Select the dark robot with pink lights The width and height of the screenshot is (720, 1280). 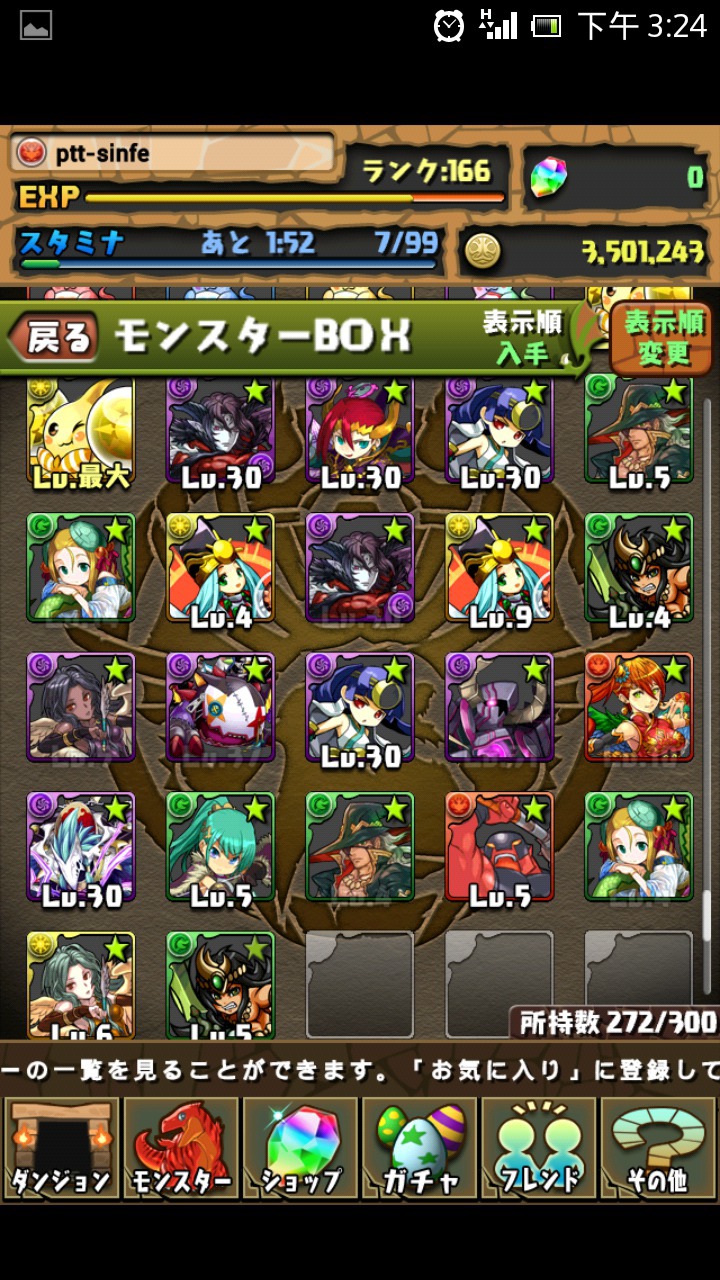point(499,707)
